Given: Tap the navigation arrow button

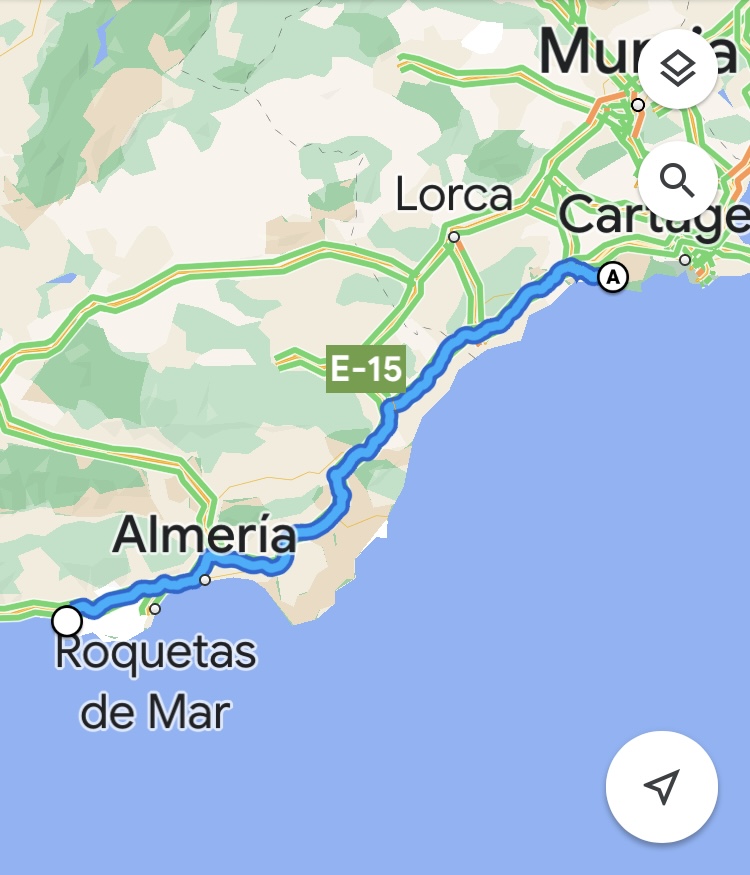Looking at the screenshot, I should pyautogui.click(x=661, y=786).
